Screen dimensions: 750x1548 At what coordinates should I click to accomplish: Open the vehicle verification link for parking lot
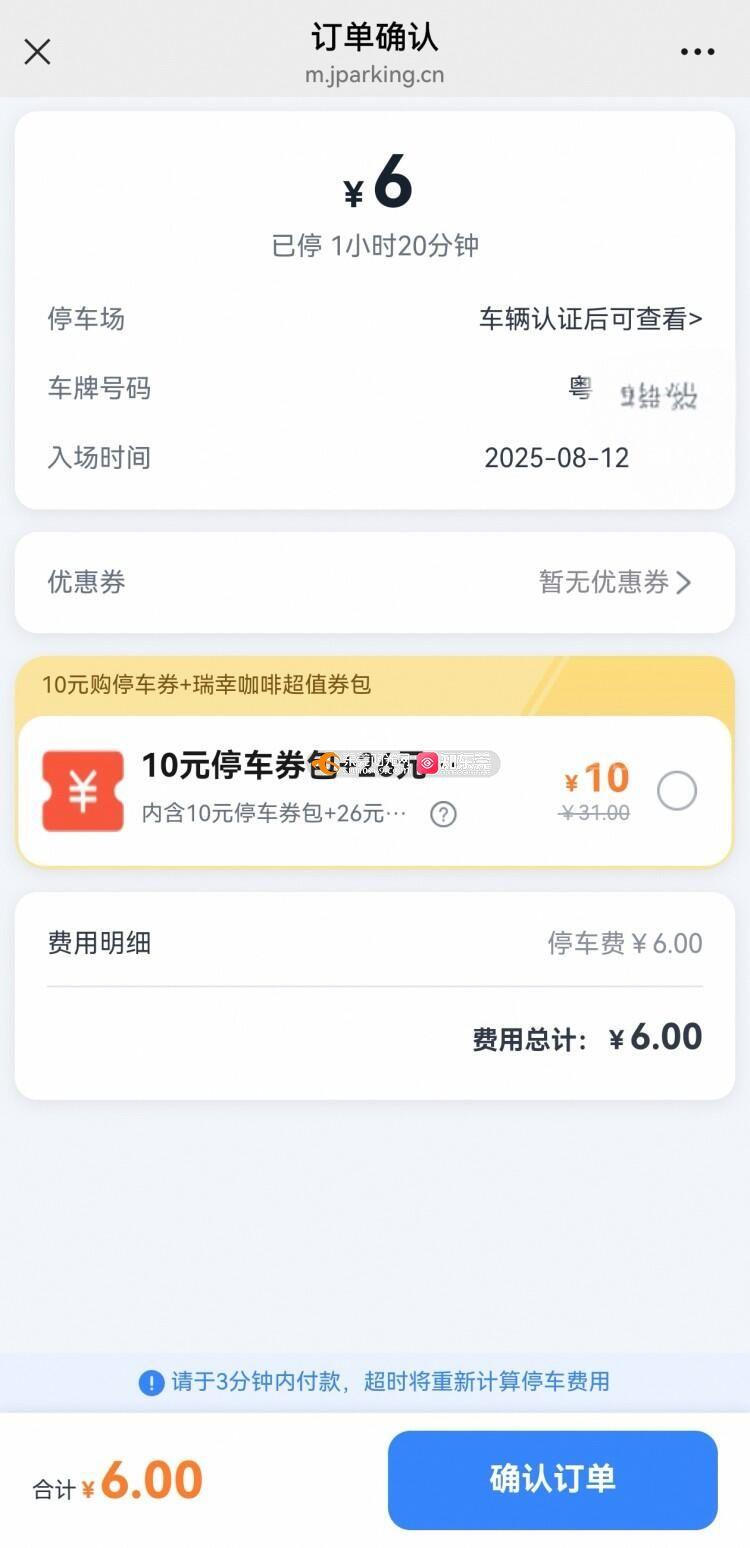tap(590, 319)
